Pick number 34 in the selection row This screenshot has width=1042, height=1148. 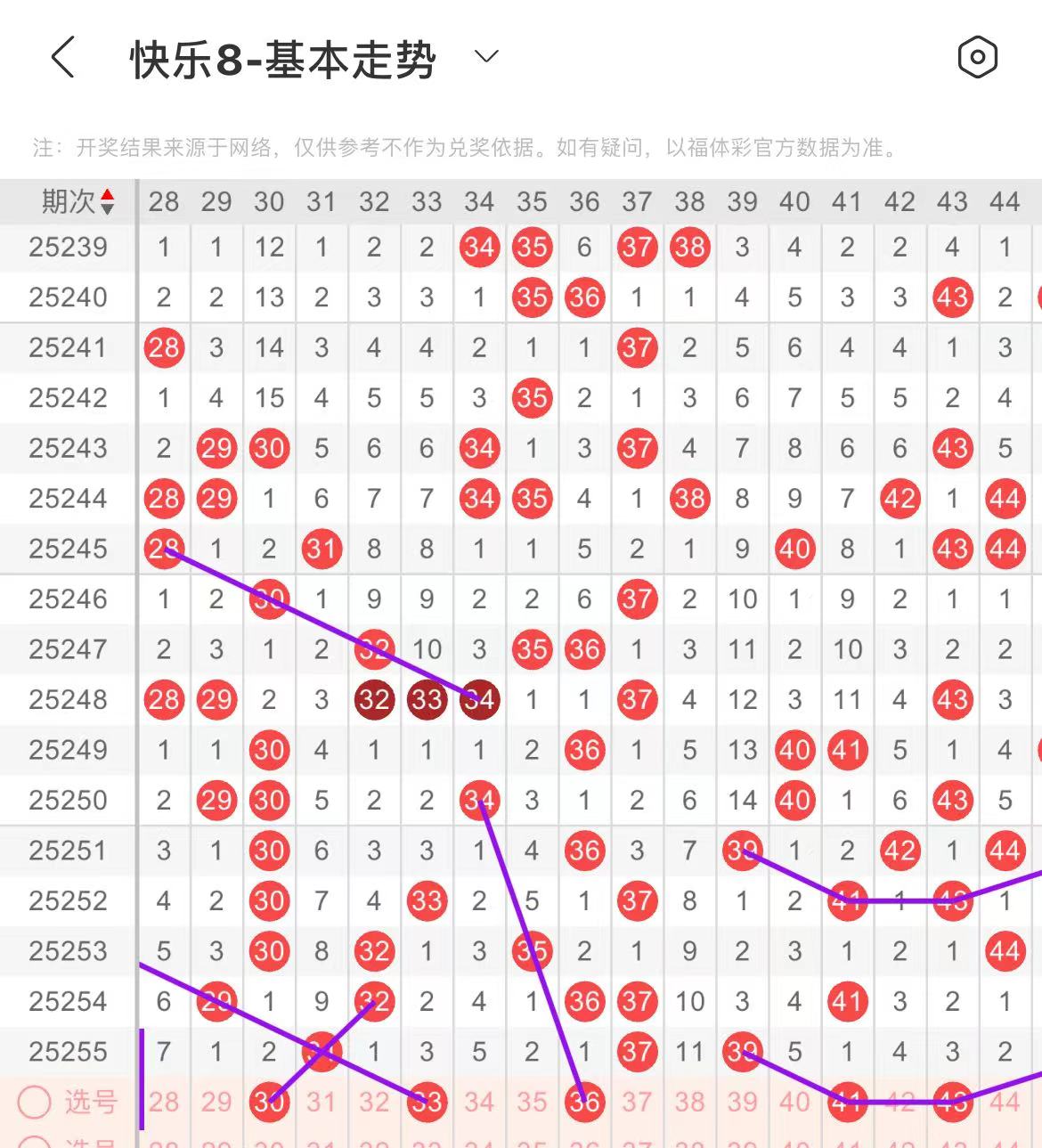click(479, 1103)
